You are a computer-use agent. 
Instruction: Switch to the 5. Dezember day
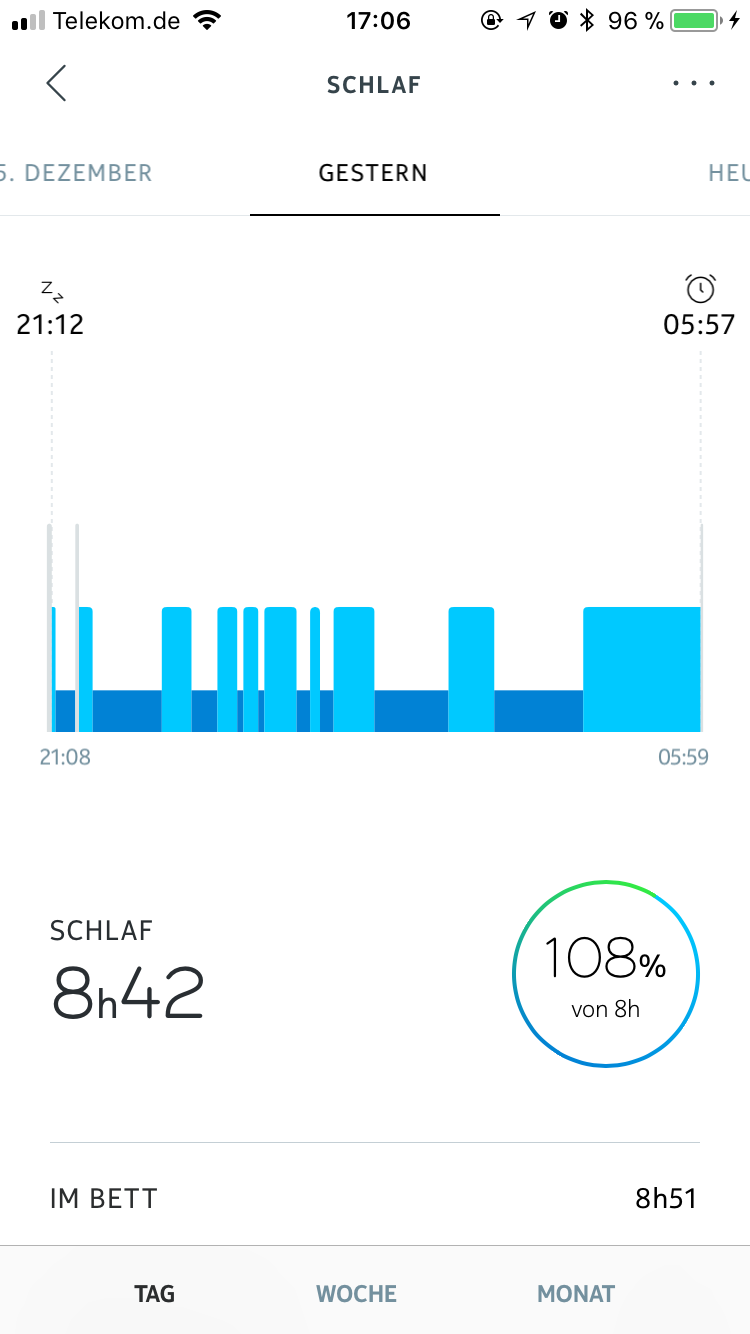[x=76, y=173]
